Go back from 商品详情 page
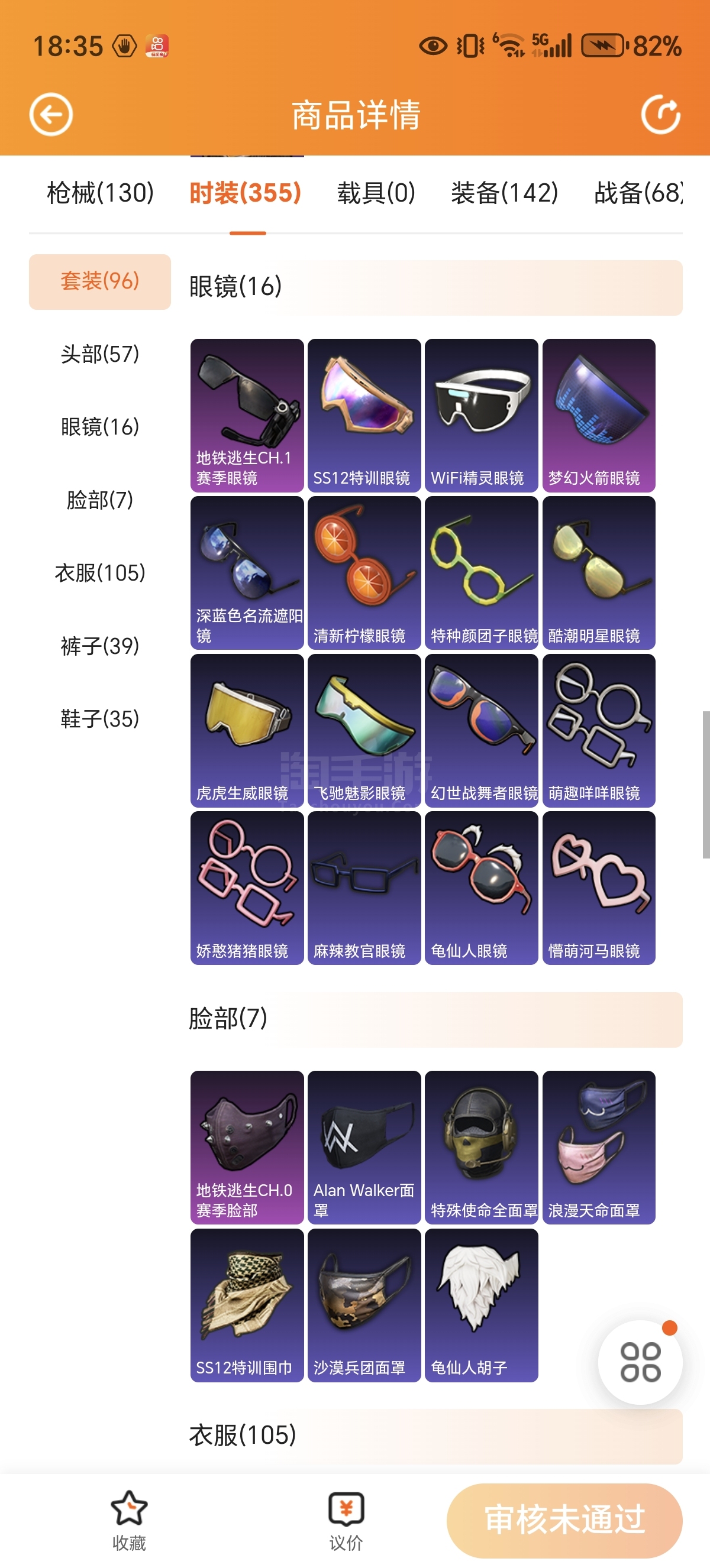 [x=51, y=115]
